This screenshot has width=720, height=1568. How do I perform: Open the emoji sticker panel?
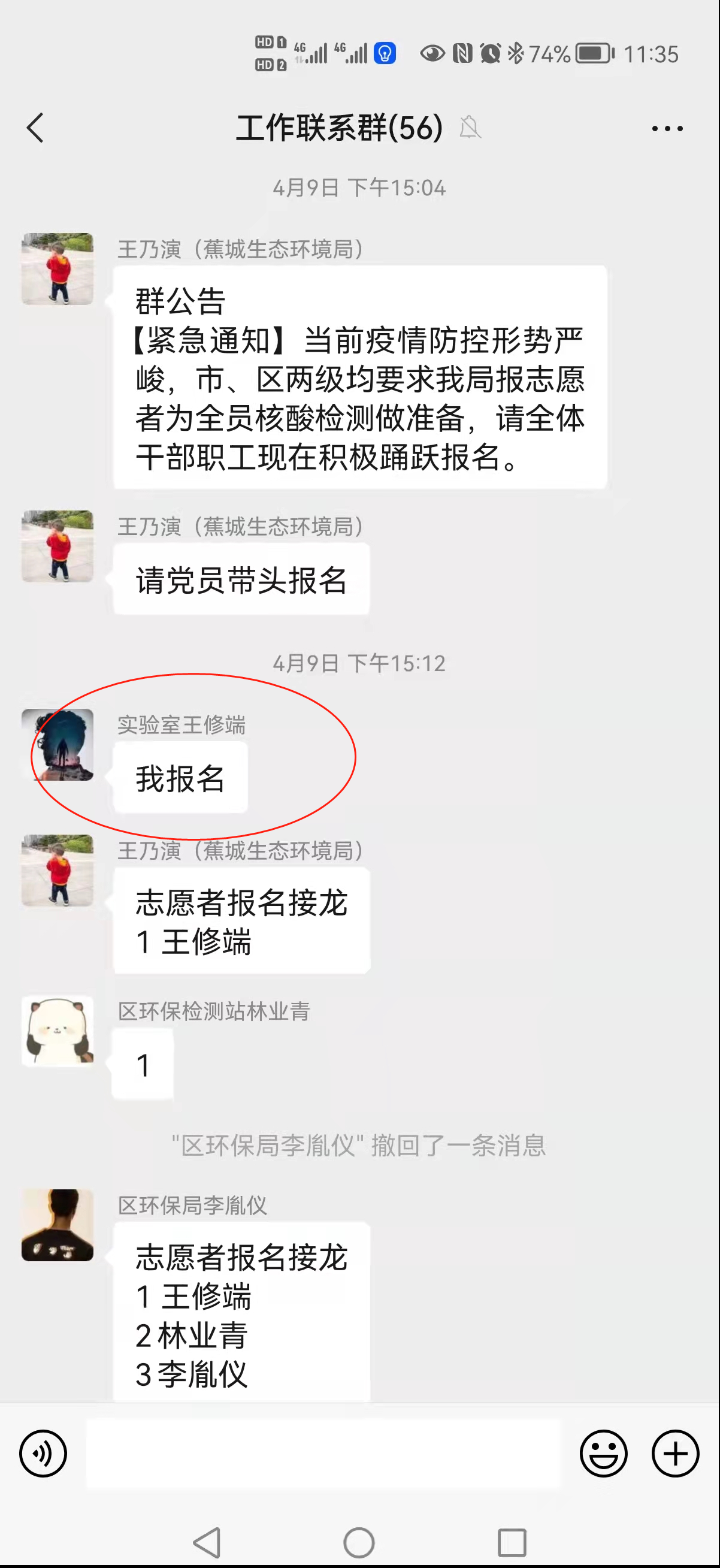[603, 1454]
